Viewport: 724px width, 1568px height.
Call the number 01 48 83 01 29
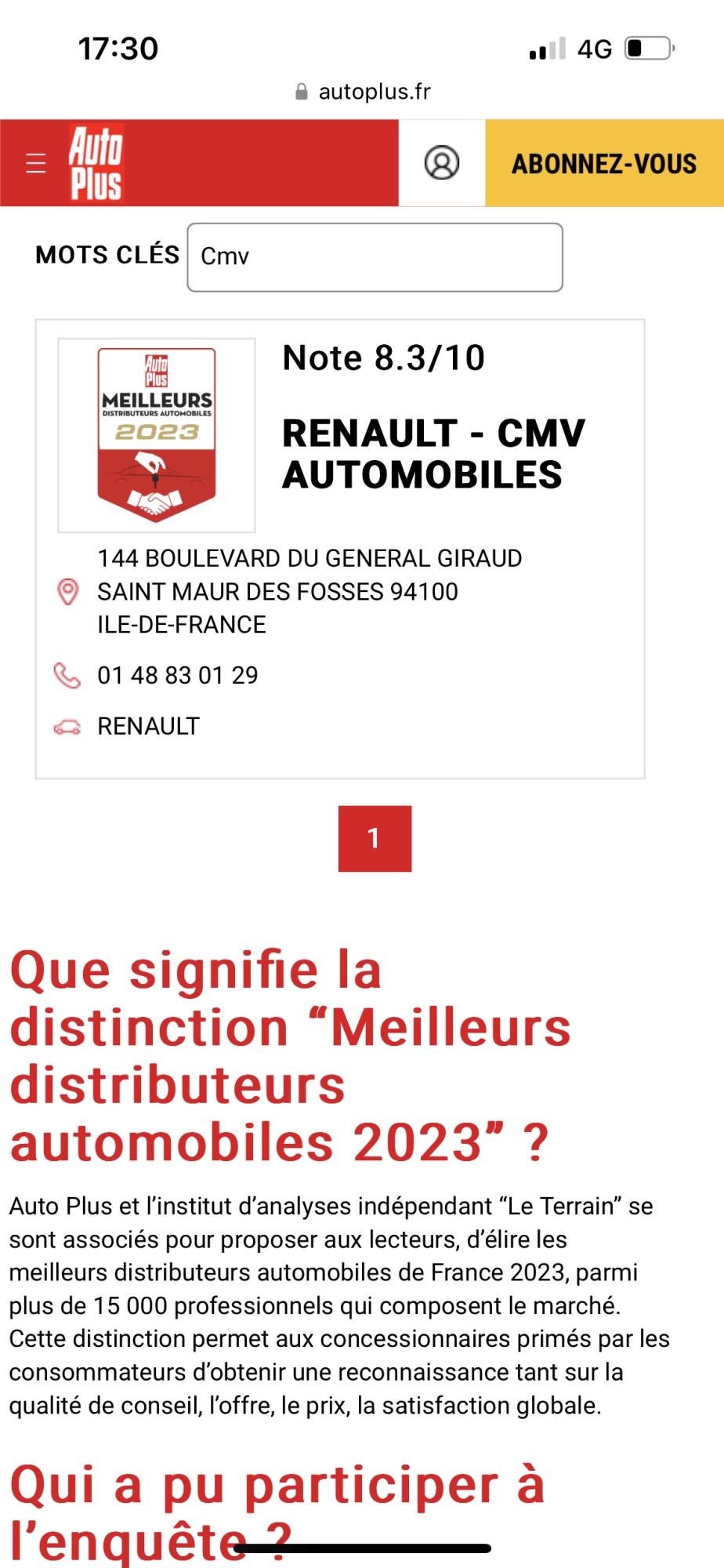pyautogui.click(x=178, y=675)
